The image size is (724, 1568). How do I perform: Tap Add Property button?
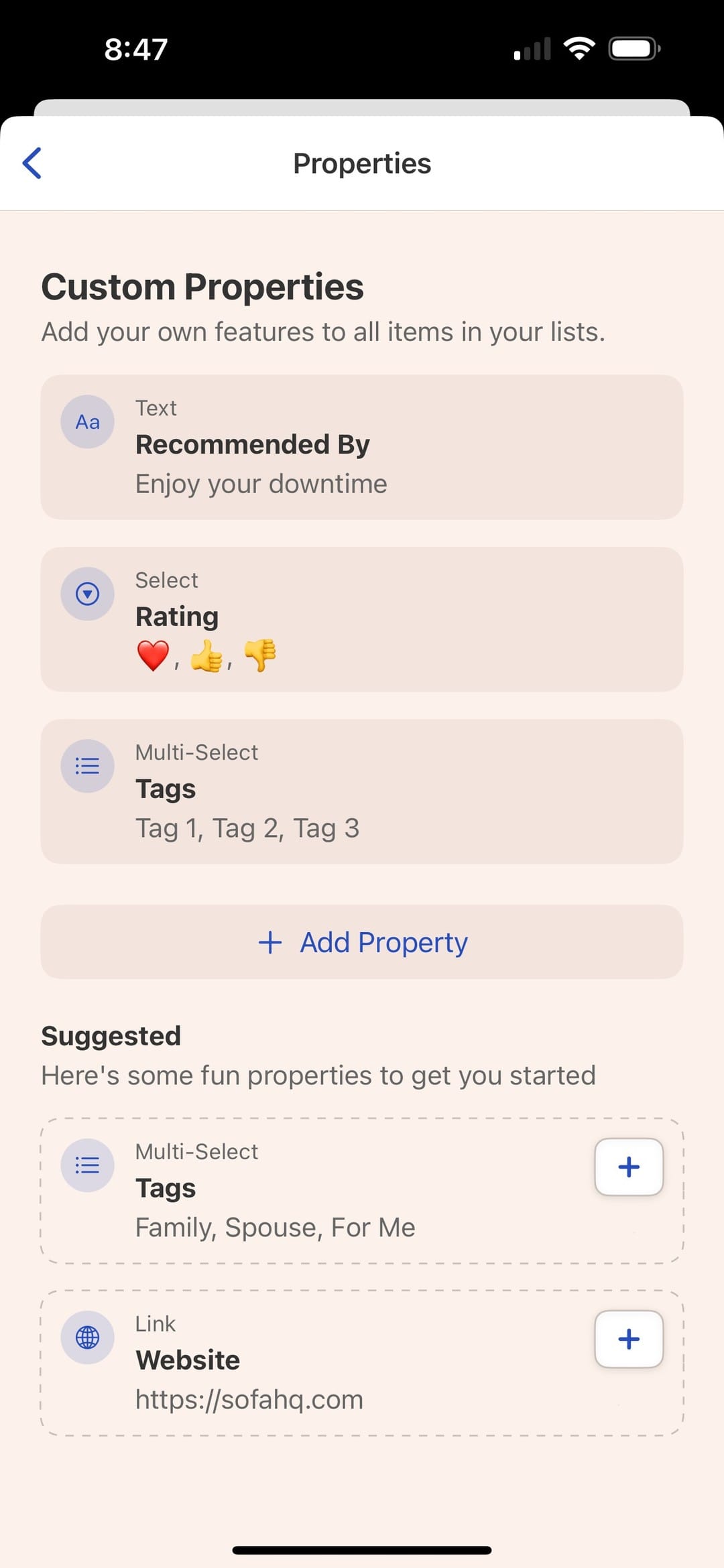[362, 941]
